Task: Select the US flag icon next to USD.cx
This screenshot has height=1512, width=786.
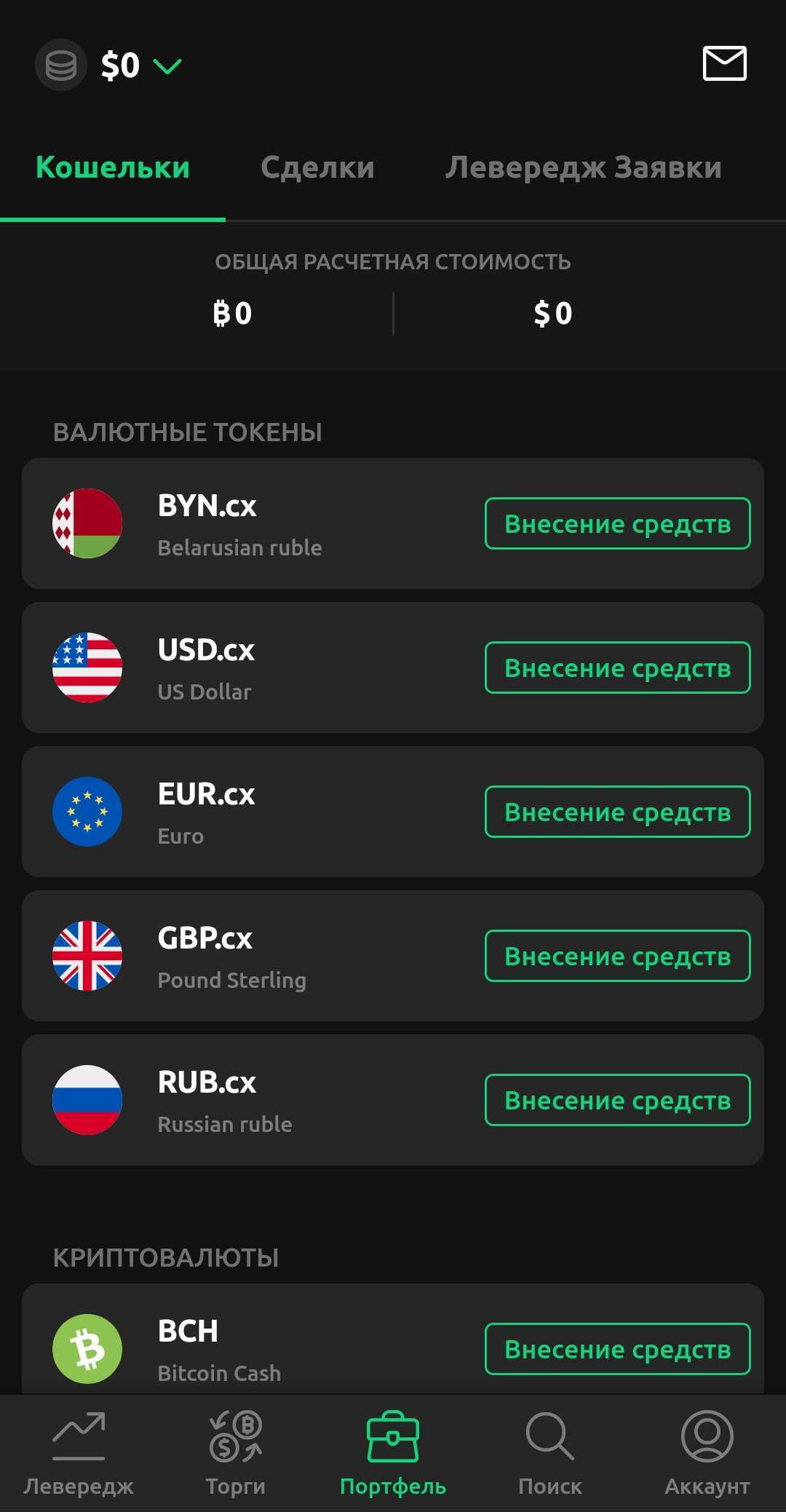Action: (87, 667)
